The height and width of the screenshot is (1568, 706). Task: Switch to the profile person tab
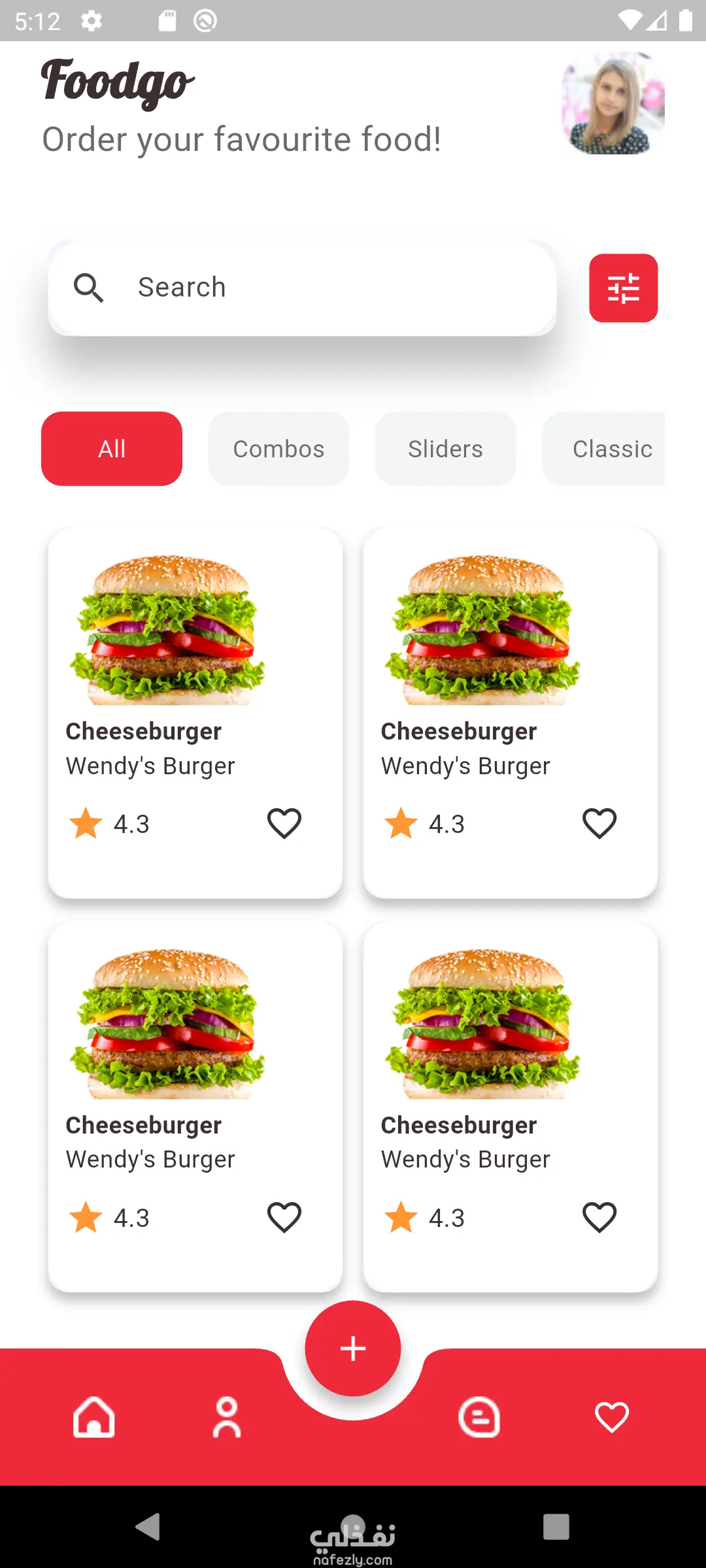(x=227, y=1417)
